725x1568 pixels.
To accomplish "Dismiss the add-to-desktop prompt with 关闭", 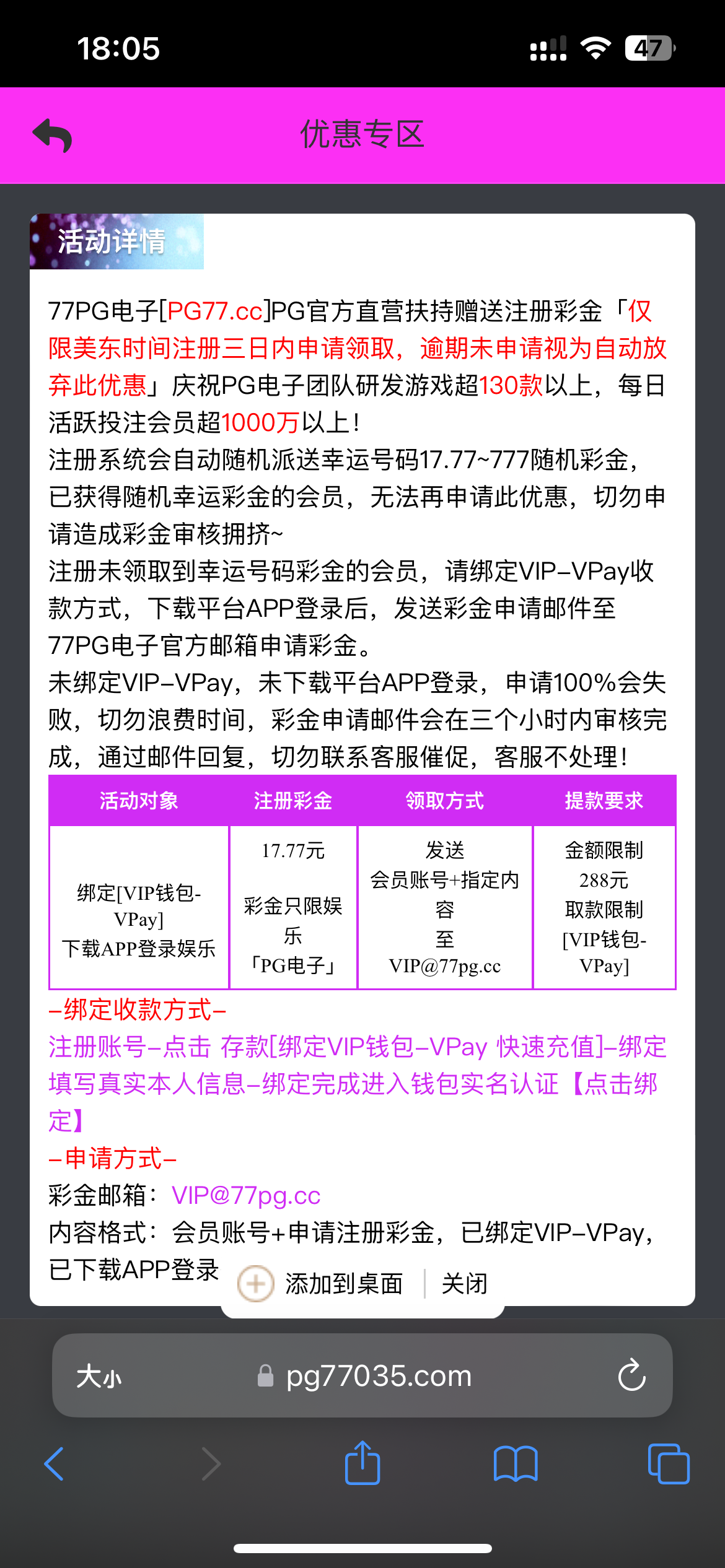I will pyautogui.click(x=464, y=1284).
